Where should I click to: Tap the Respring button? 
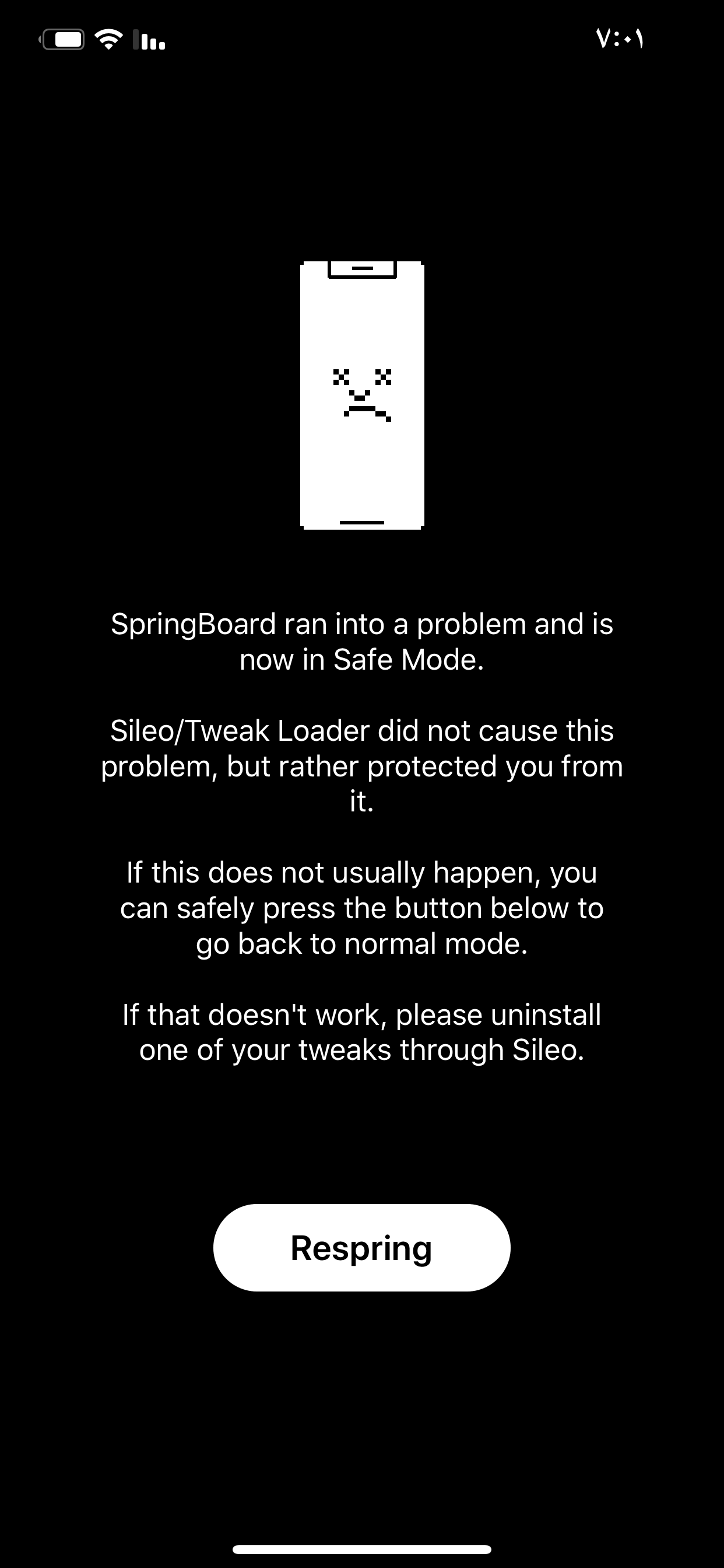tap(361, 1247)
